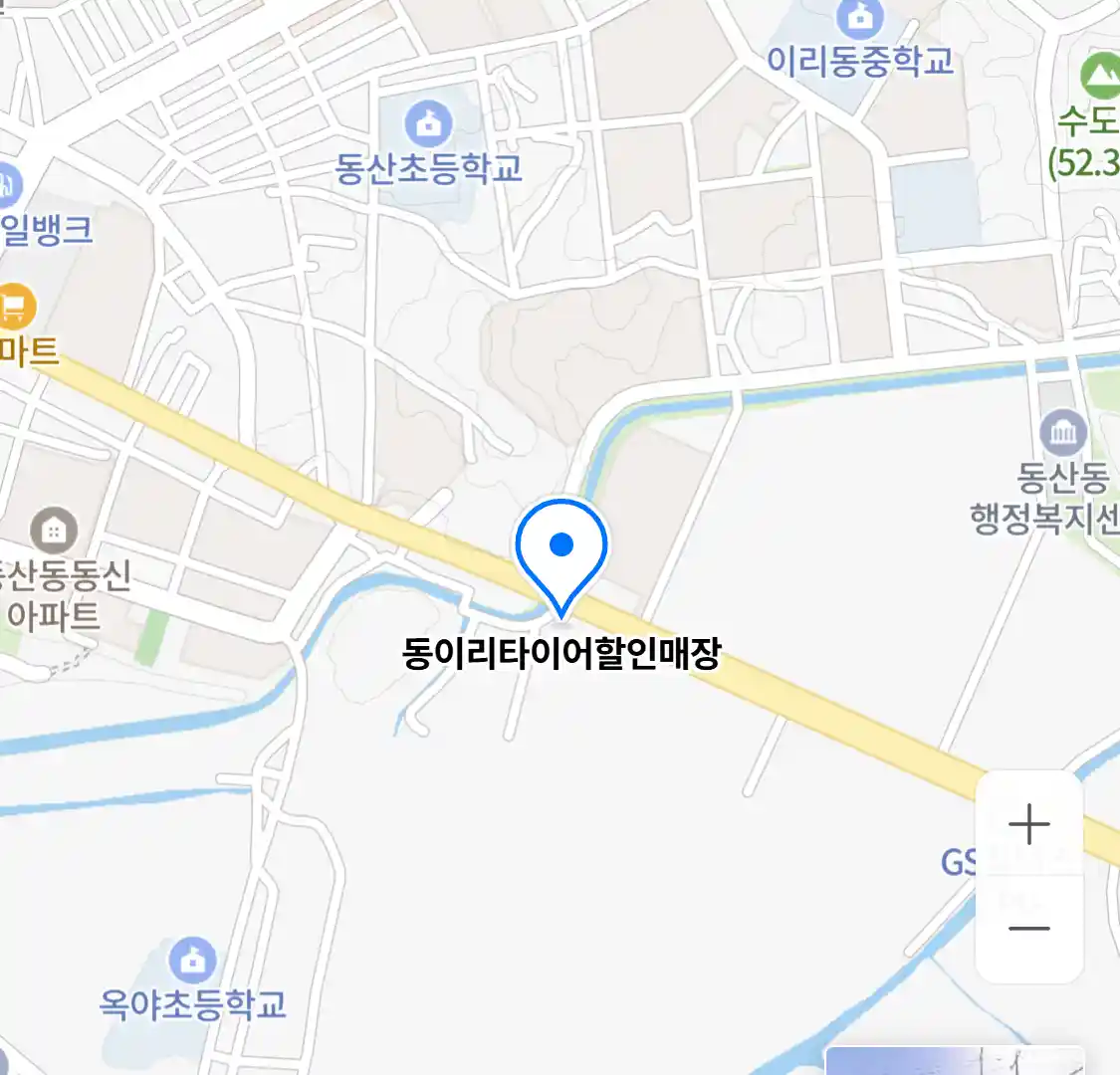This screenshot has height=1075, width=1120.
Task: Open the street view thumbnail preview
Action: click(954, 1061)
